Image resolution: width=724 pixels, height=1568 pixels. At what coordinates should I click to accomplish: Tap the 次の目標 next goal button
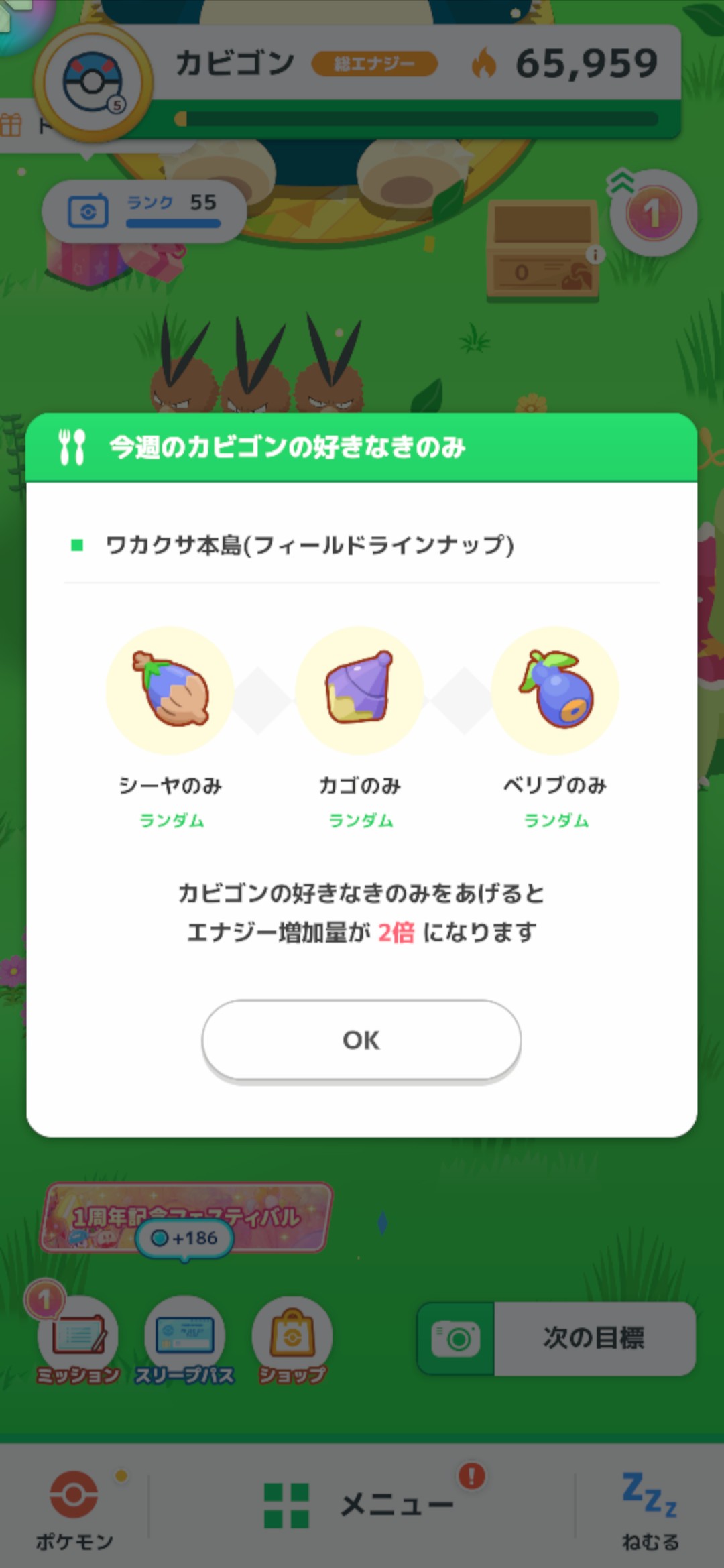(x=594, y=1339)
